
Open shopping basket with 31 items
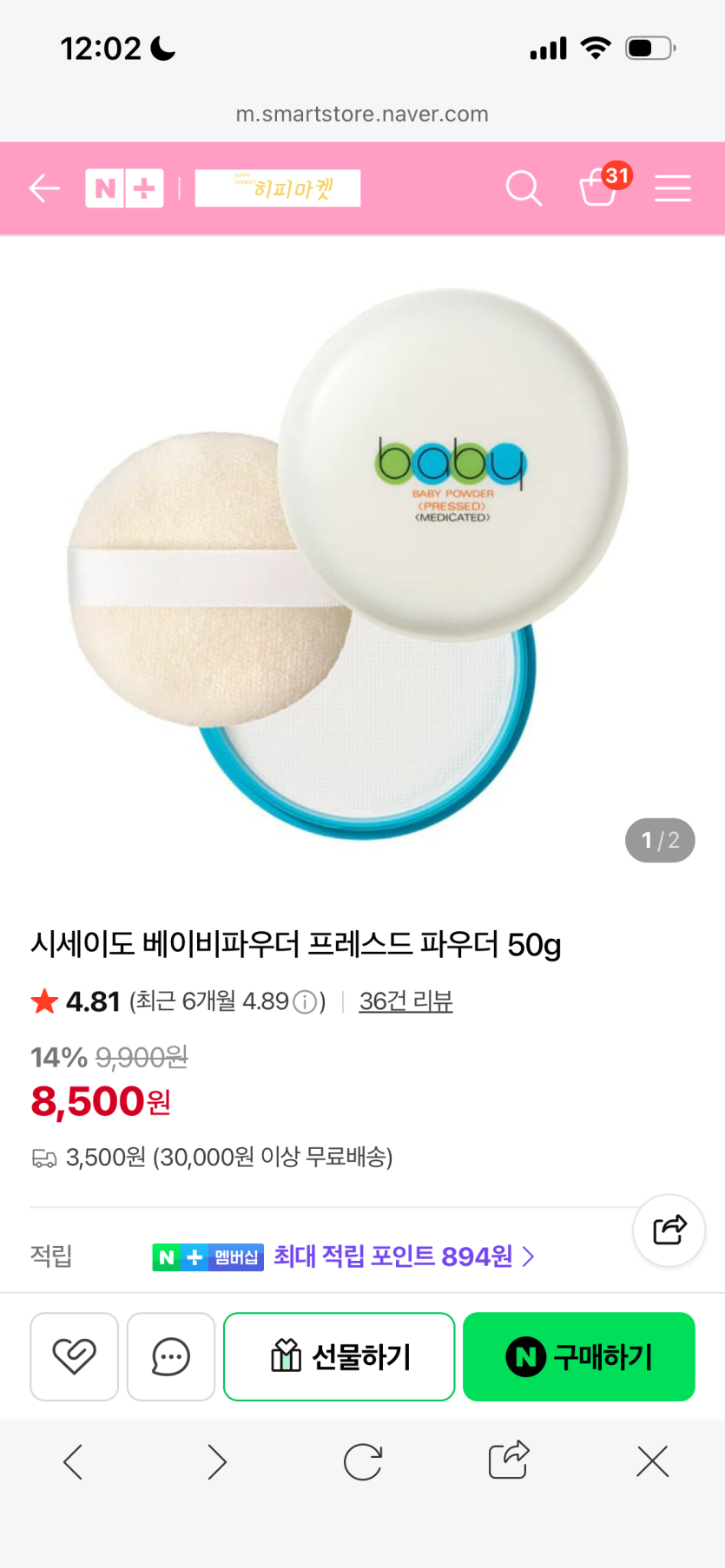599,187
